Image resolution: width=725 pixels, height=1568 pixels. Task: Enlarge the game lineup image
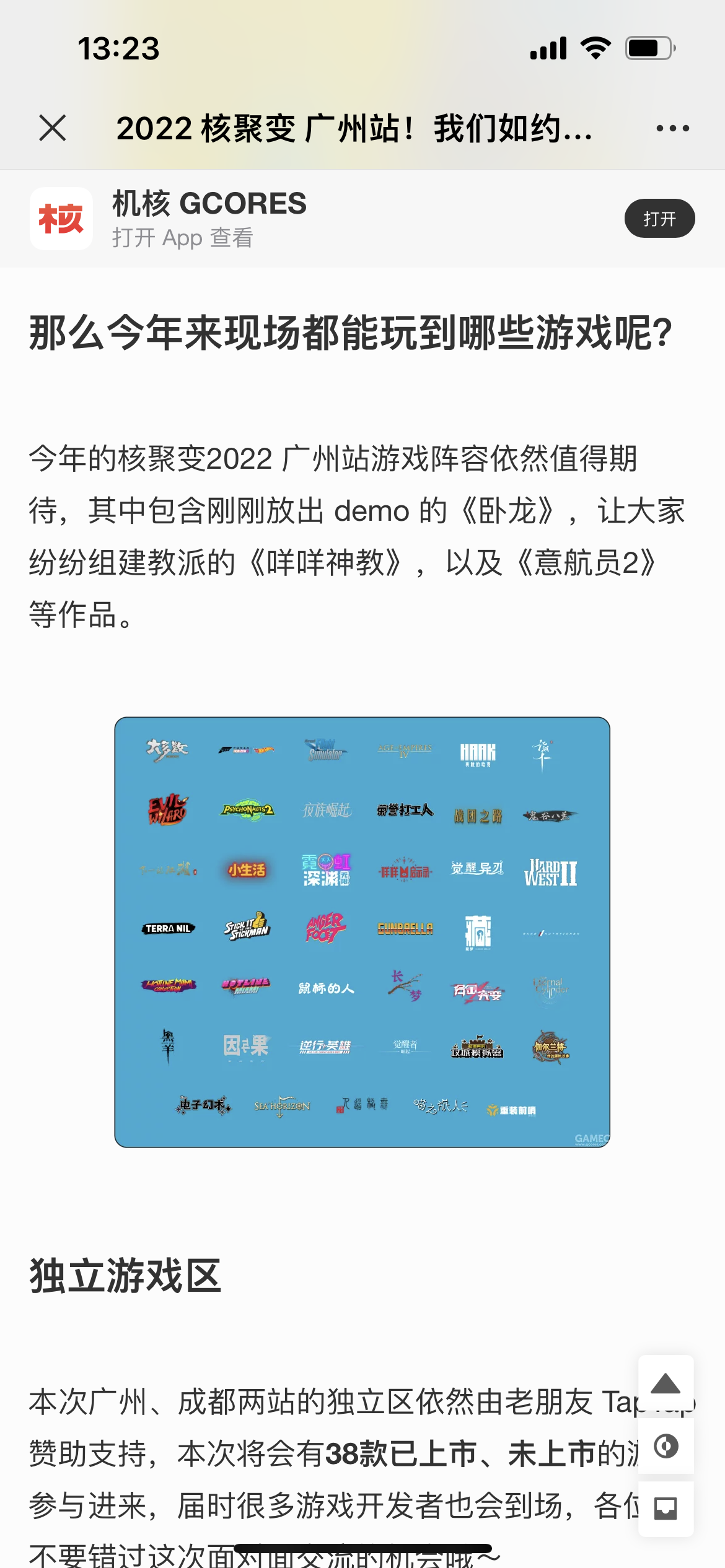point(362,932)
